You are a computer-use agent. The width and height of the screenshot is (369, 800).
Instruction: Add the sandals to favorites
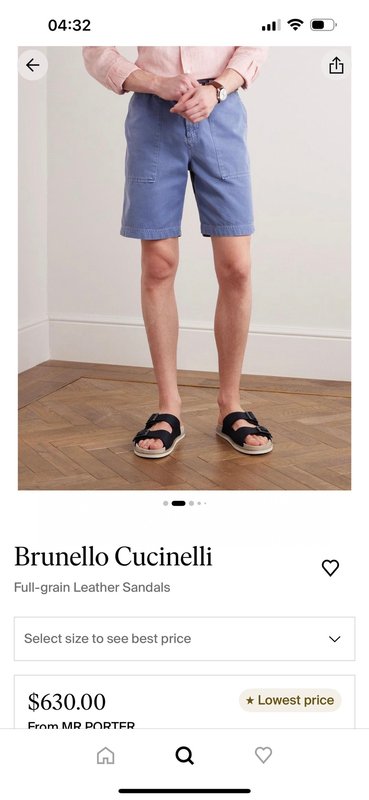330,568
